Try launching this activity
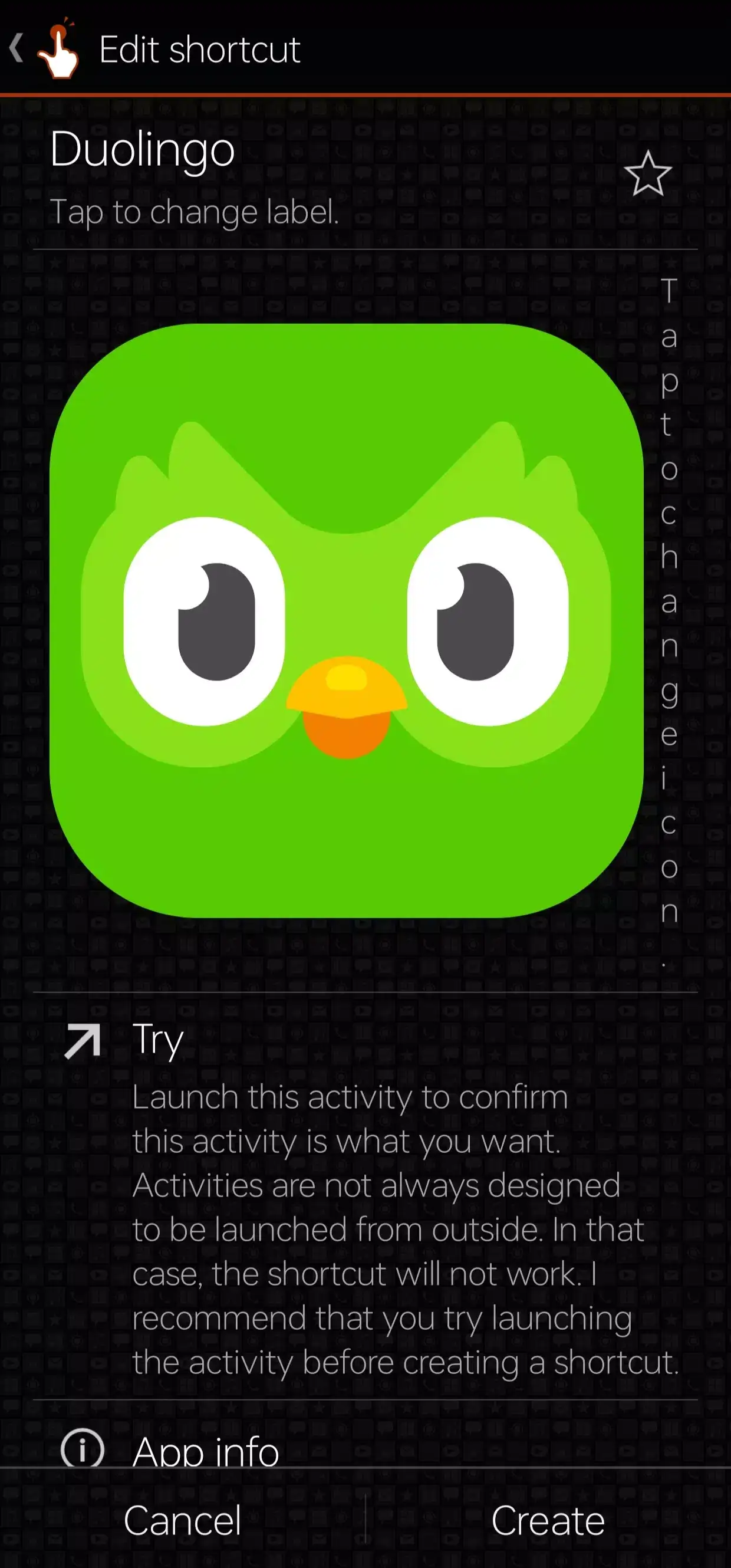This screenshot has height=1568, width=731. [x=157, y=1040]
